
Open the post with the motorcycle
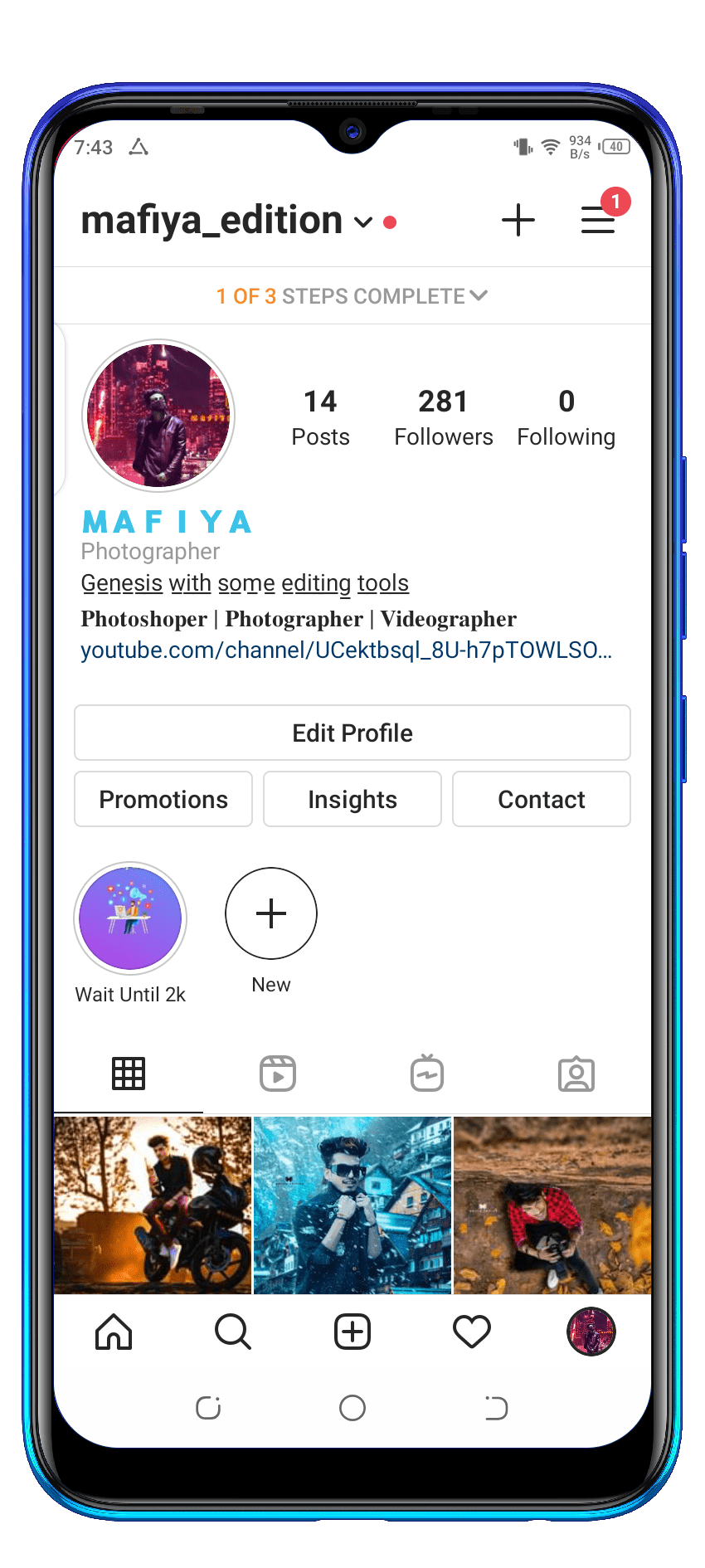pos(153,1205)
